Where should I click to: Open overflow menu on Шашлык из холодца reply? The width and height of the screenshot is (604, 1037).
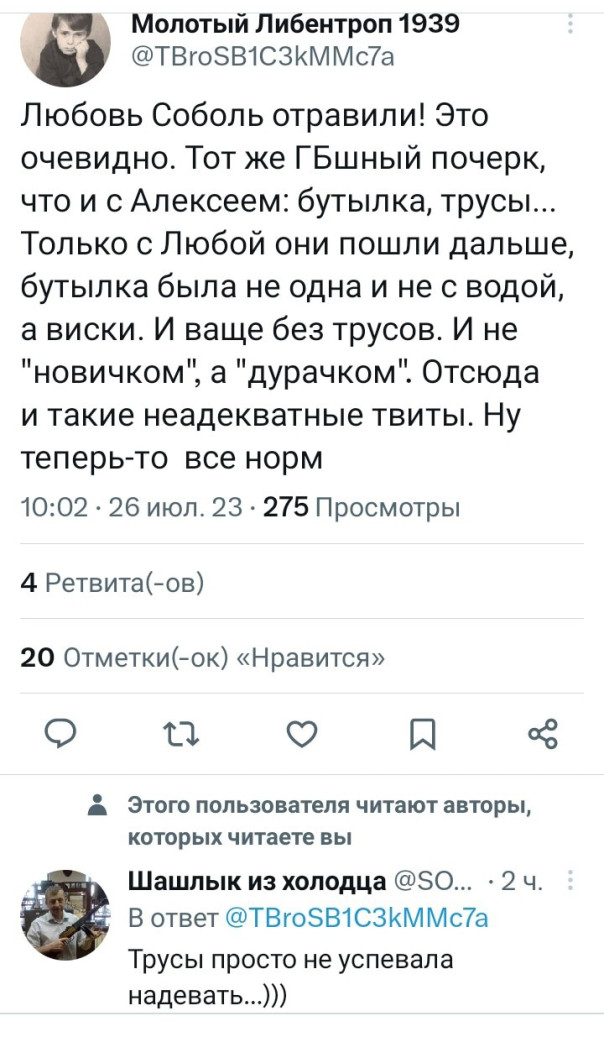[571, 881]
